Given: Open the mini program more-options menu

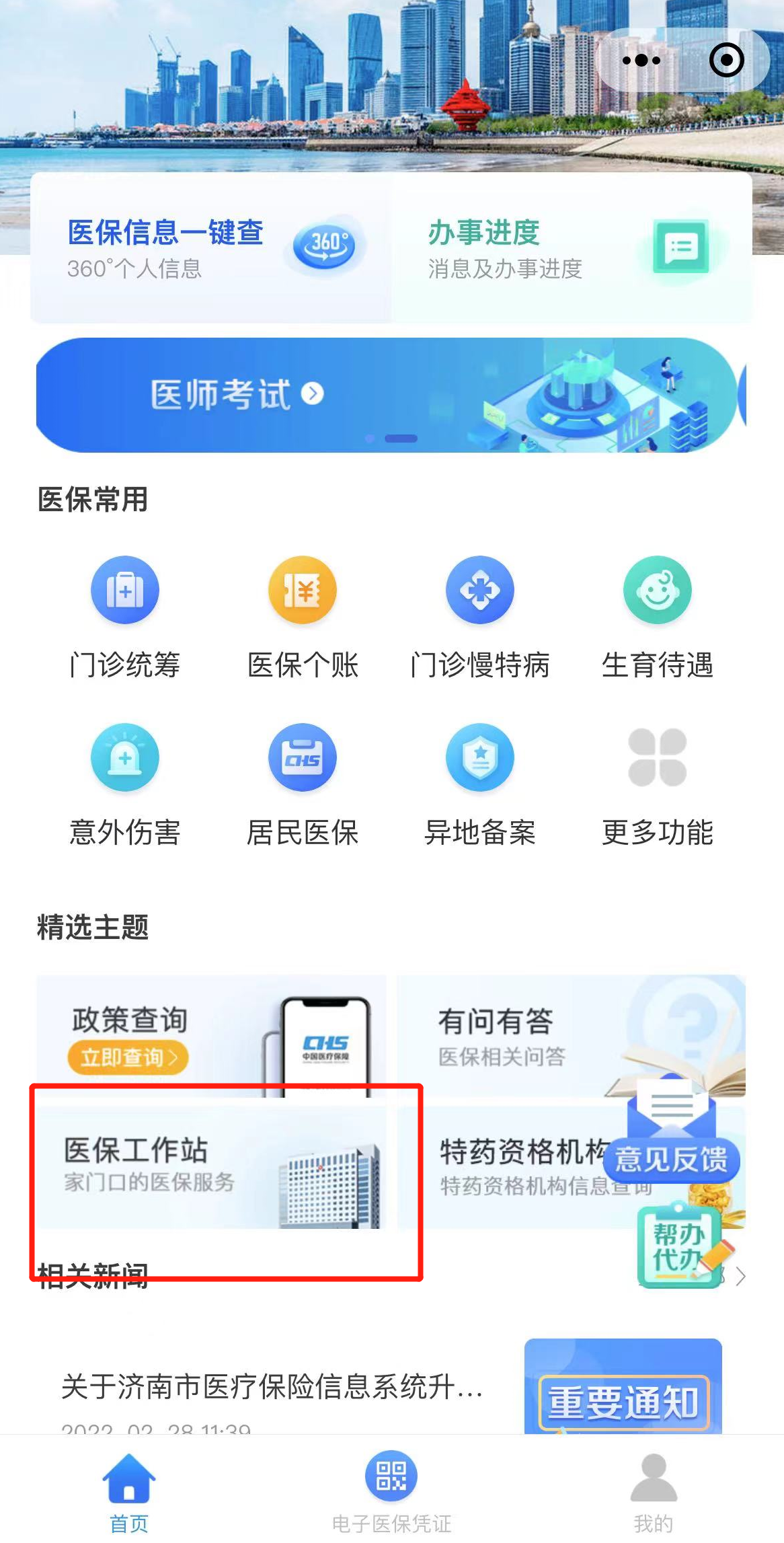Looking at the screenshot, I should [x=641, y=61].
